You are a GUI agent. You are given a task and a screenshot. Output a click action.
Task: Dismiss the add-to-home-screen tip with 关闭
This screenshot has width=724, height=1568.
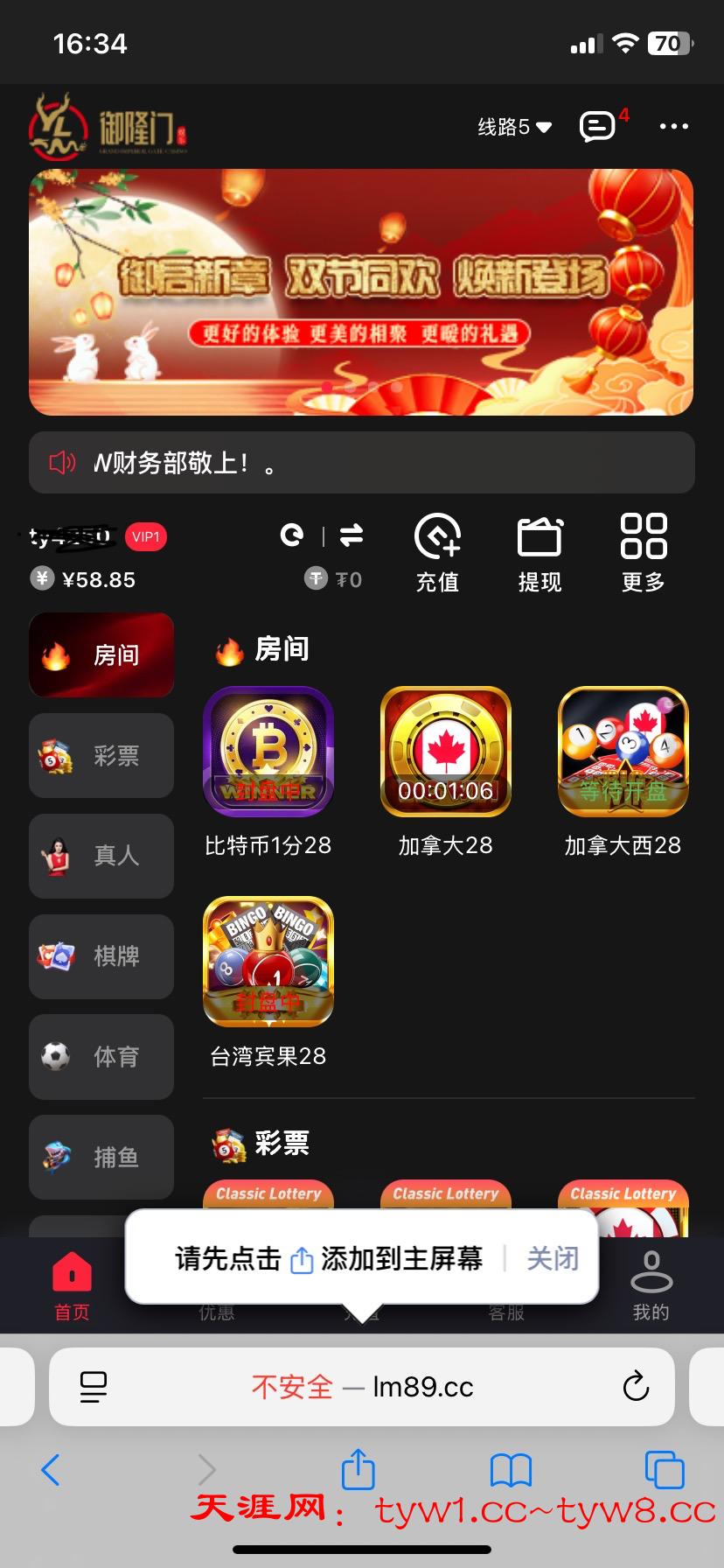[x=553, y=1258]
